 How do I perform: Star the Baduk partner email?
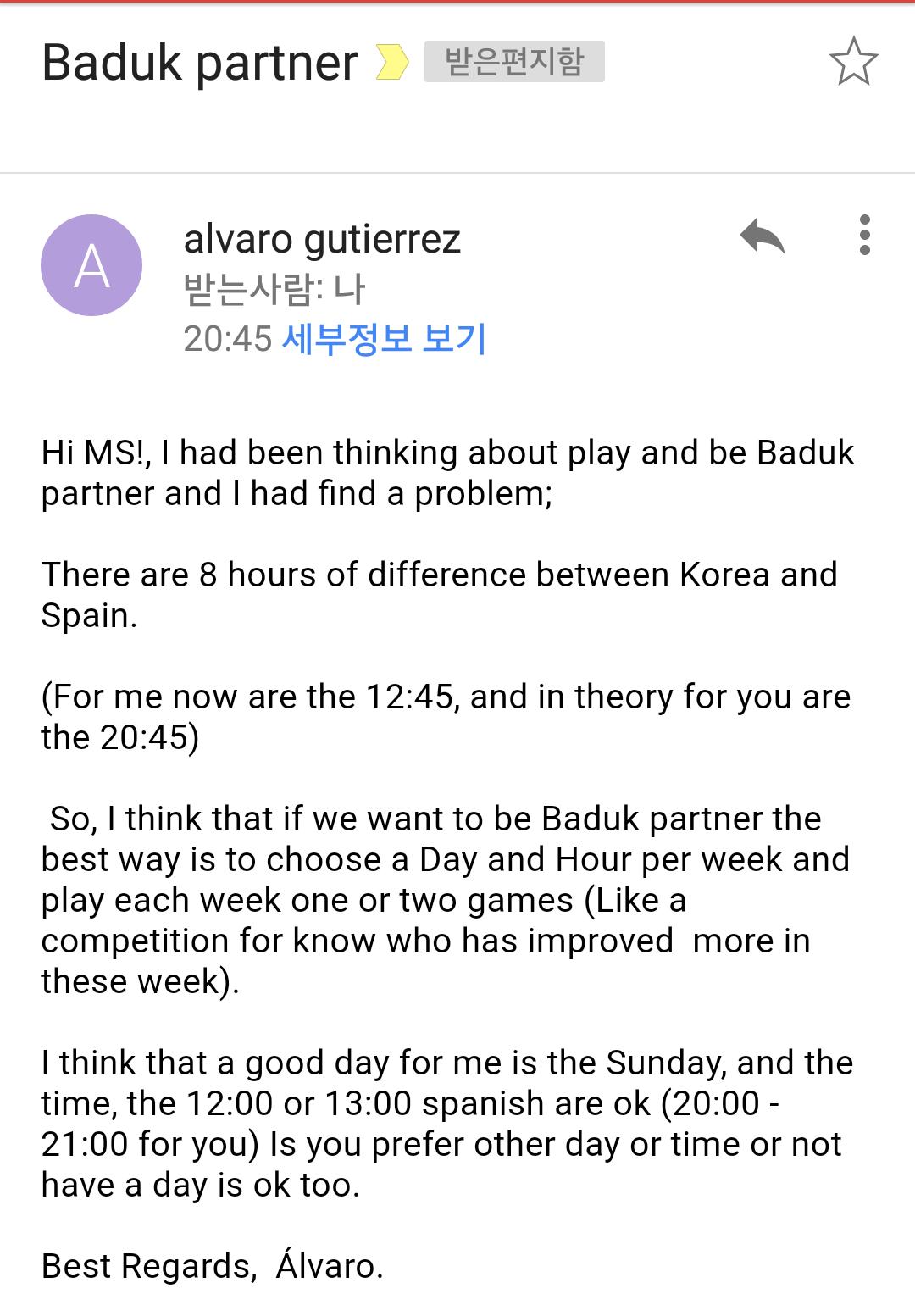pyautogui.click(x=853, y=61)
